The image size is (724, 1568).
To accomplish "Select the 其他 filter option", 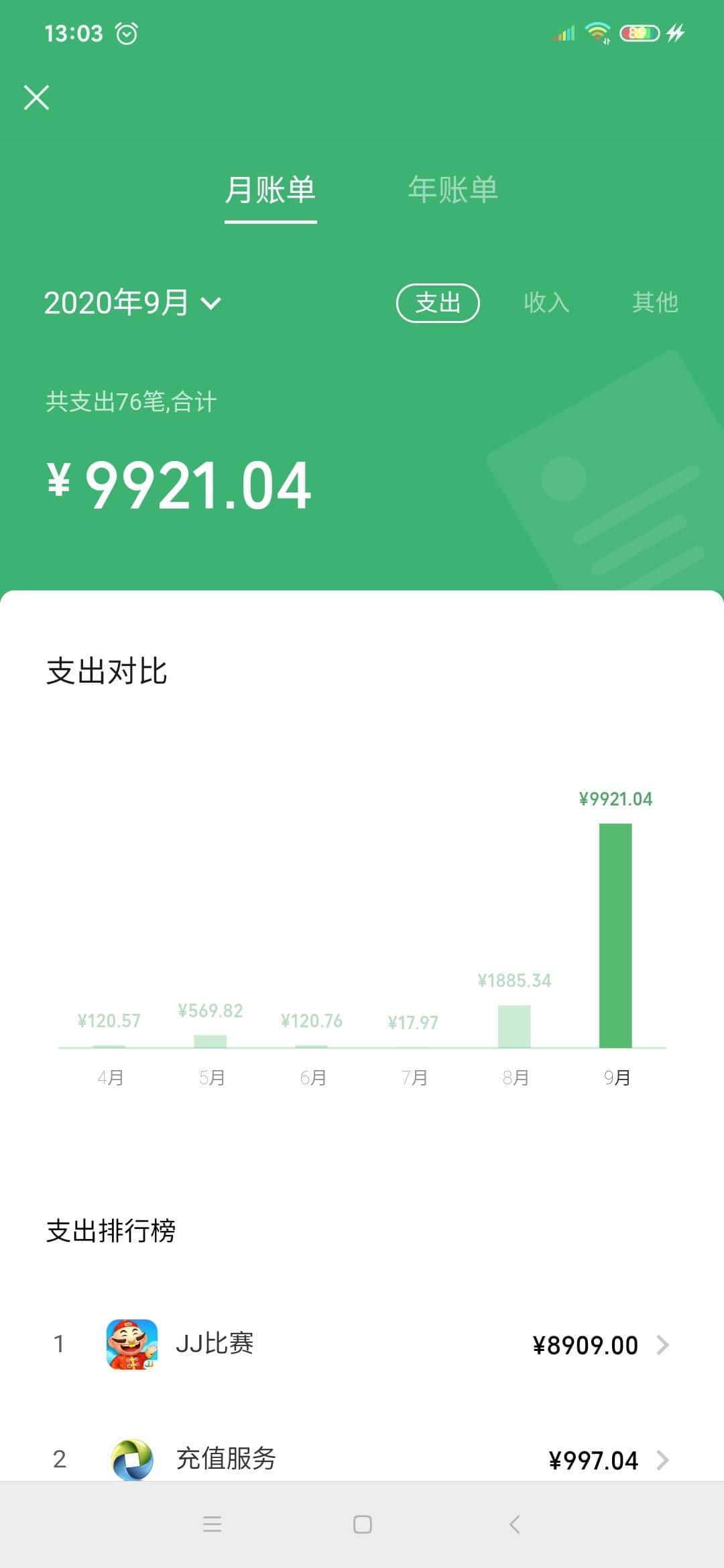I will [656, 303].
